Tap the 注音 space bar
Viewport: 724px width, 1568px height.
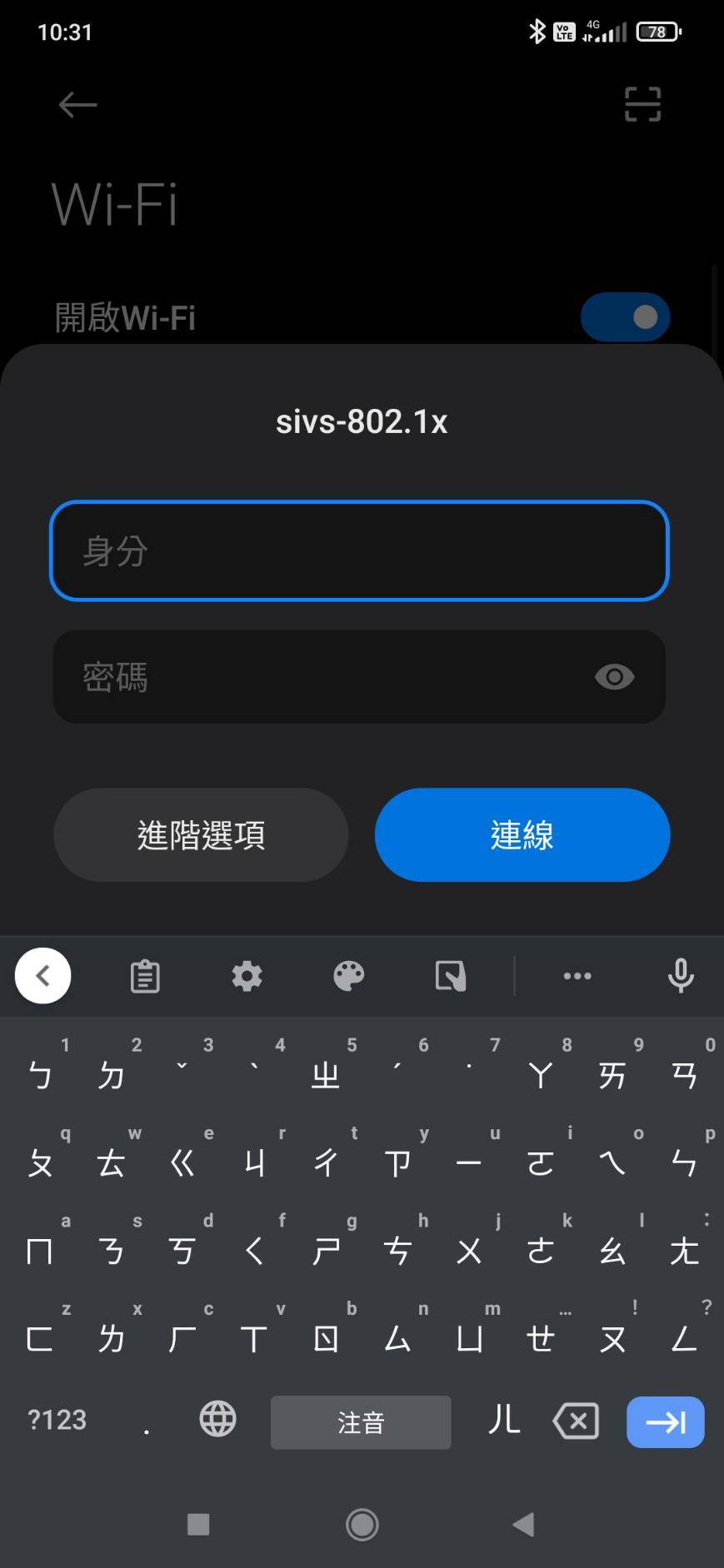361,1422
